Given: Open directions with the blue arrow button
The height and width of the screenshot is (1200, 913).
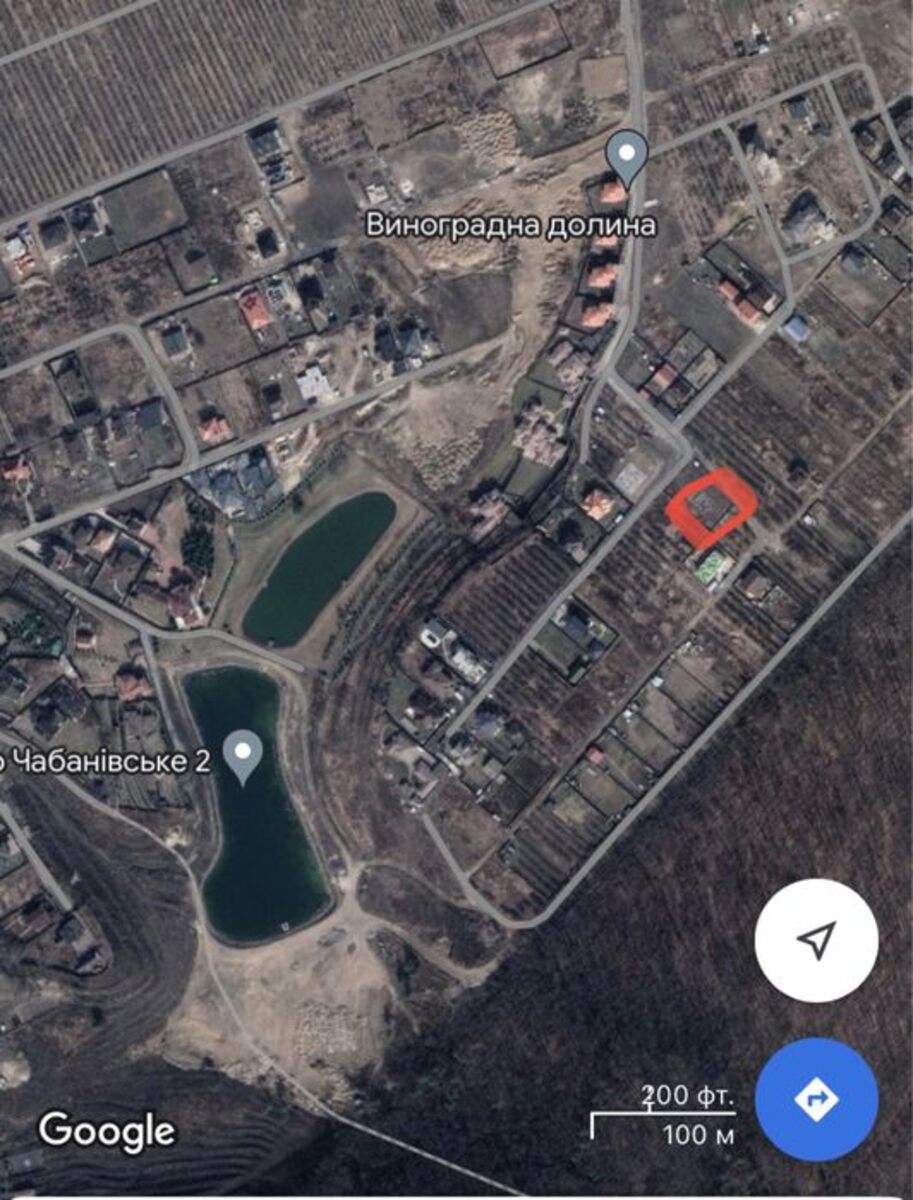Looking at the screenshot, I should [x=816, y=1099].
